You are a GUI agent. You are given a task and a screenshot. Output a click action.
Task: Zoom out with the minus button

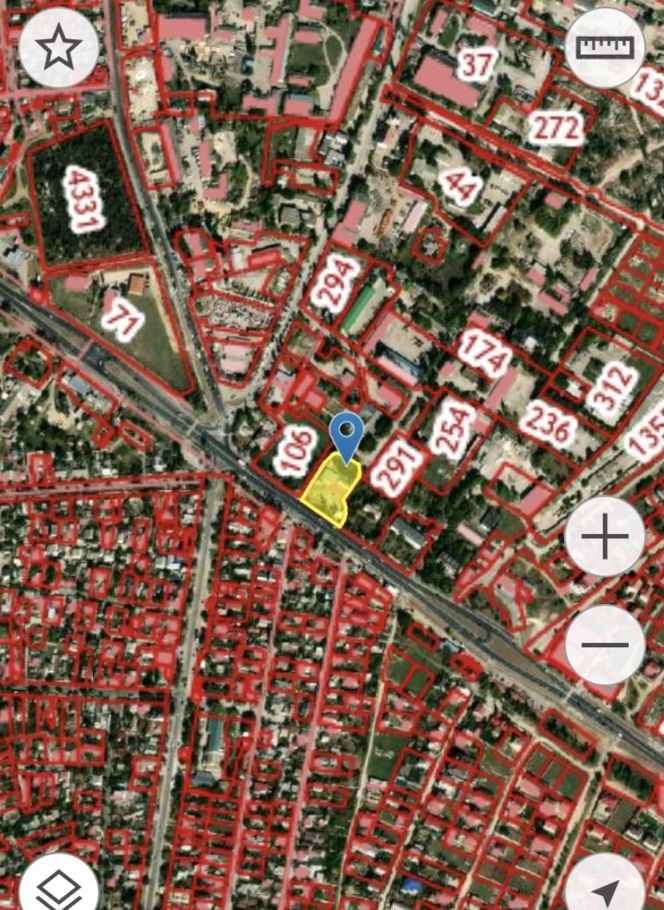pos(605,643)
